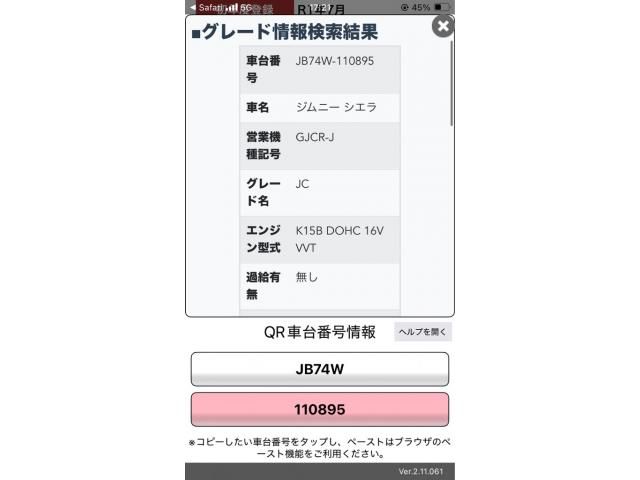Tap the ヘルプを開く help button
The image size is (640, 480).
[x=423, y=332]
